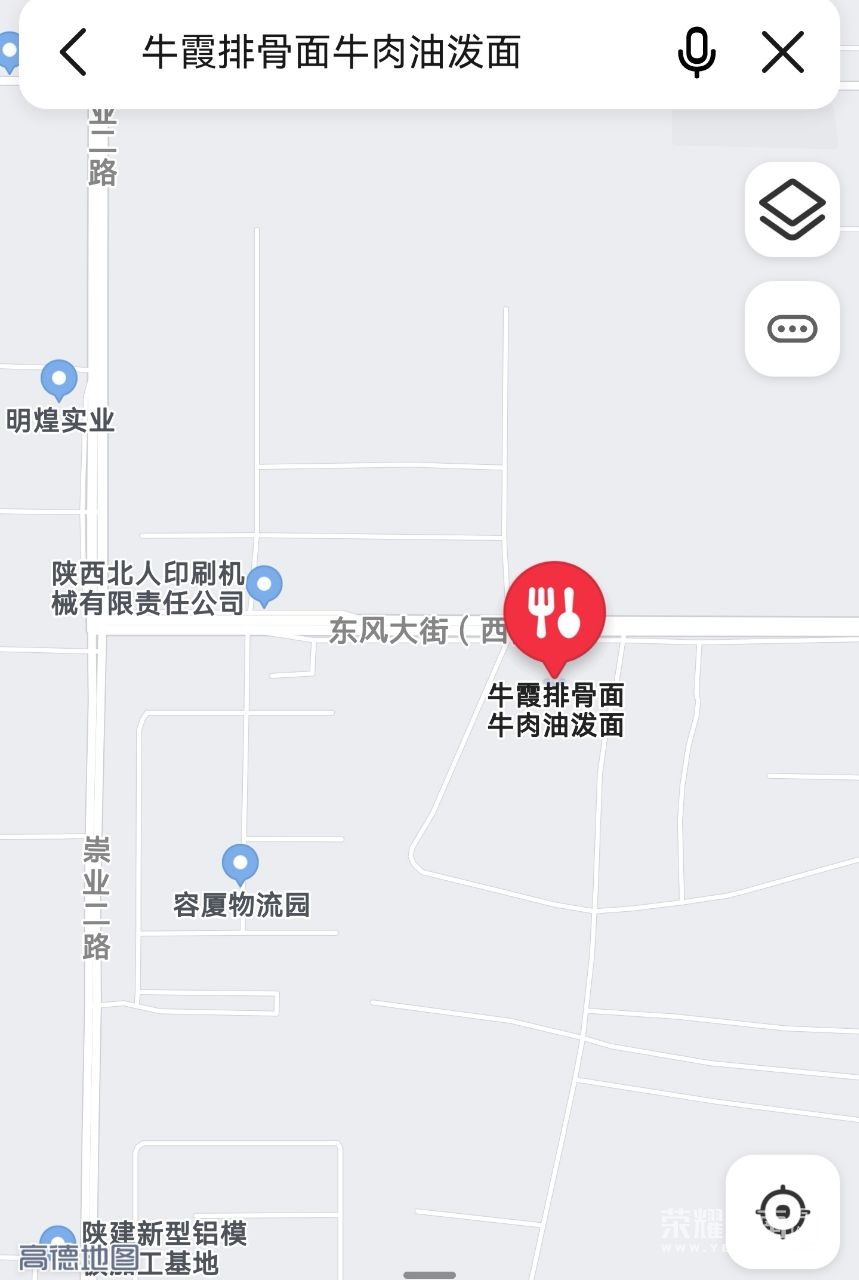Start voice search with the microphone
859x1280 pixels.
tap(696, 52)
